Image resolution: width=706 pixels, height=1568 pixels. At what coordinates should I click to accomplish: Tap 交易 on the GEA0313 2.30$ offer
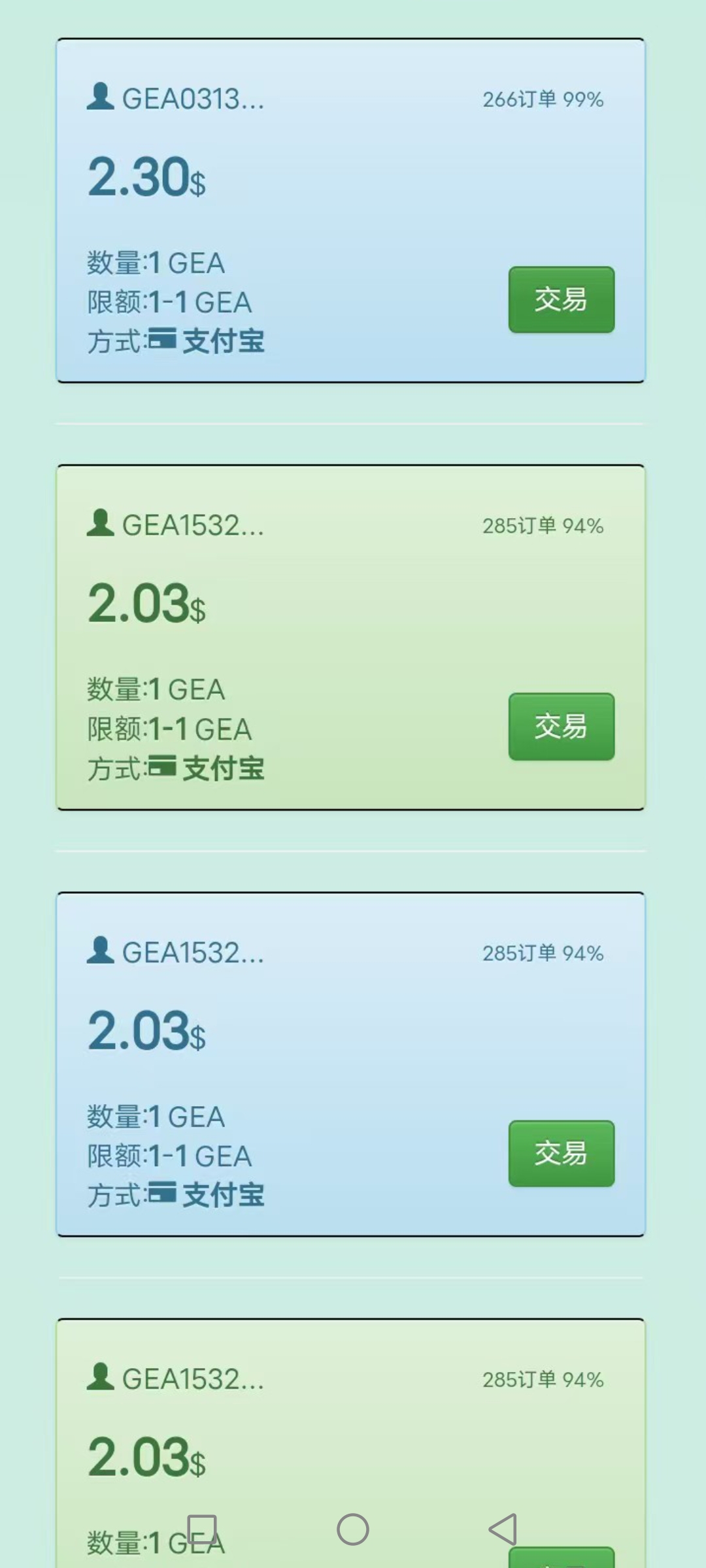coord(562,300)
